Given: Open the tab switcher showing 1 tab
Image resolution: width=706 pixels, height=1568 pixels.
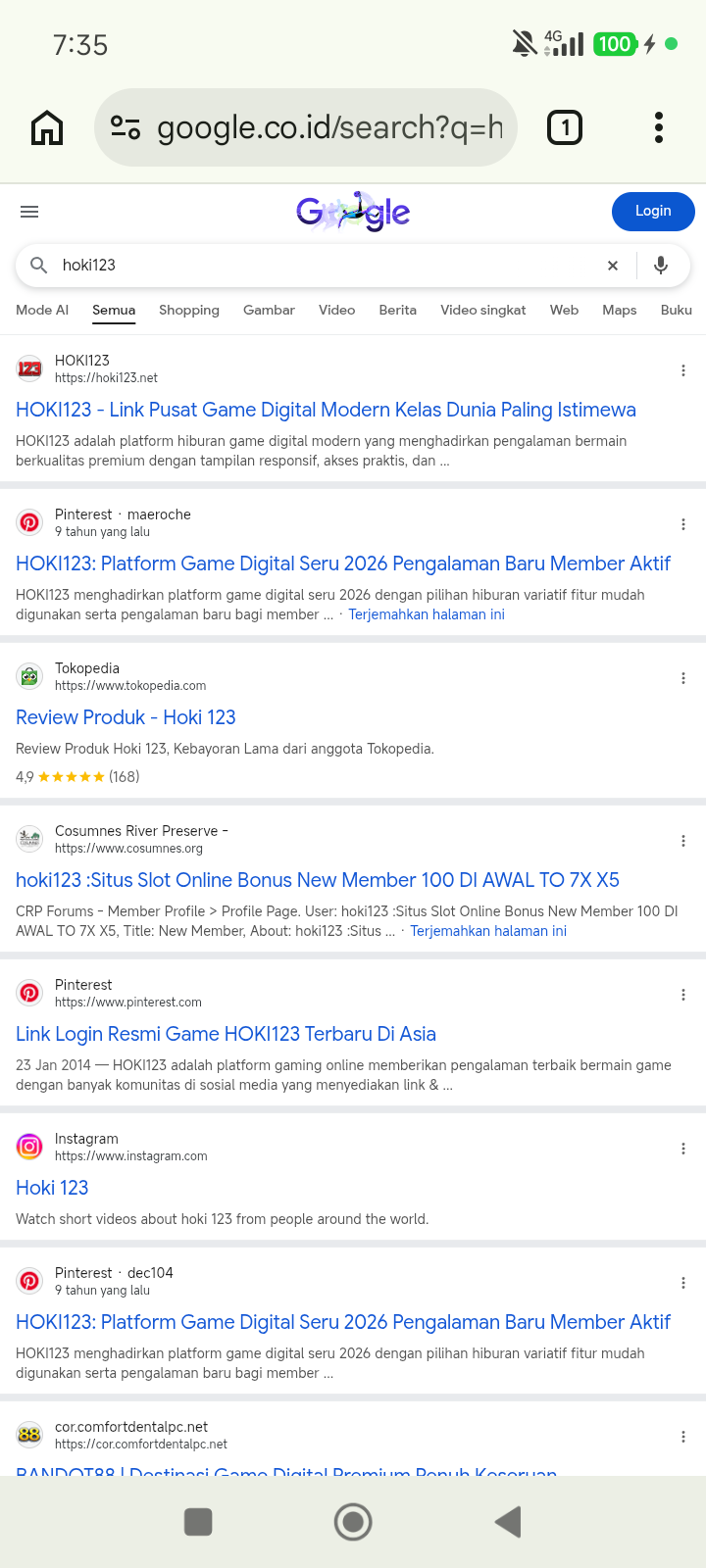Looking at the screenshot, I should [564, 127].
